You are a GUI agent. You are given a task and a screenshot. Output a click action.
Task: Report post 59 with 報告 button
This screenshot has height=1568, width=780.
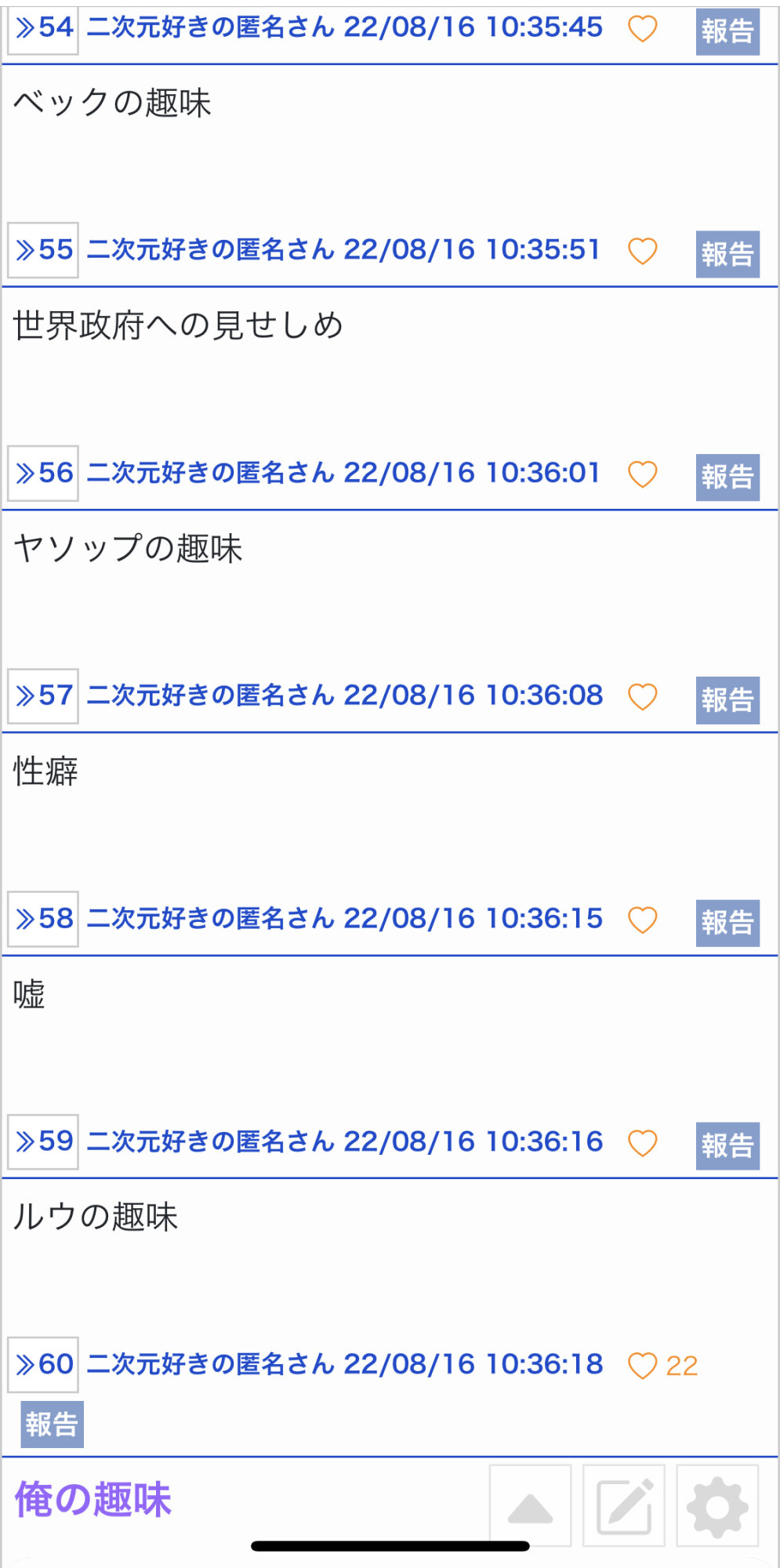click(727, 1145)
